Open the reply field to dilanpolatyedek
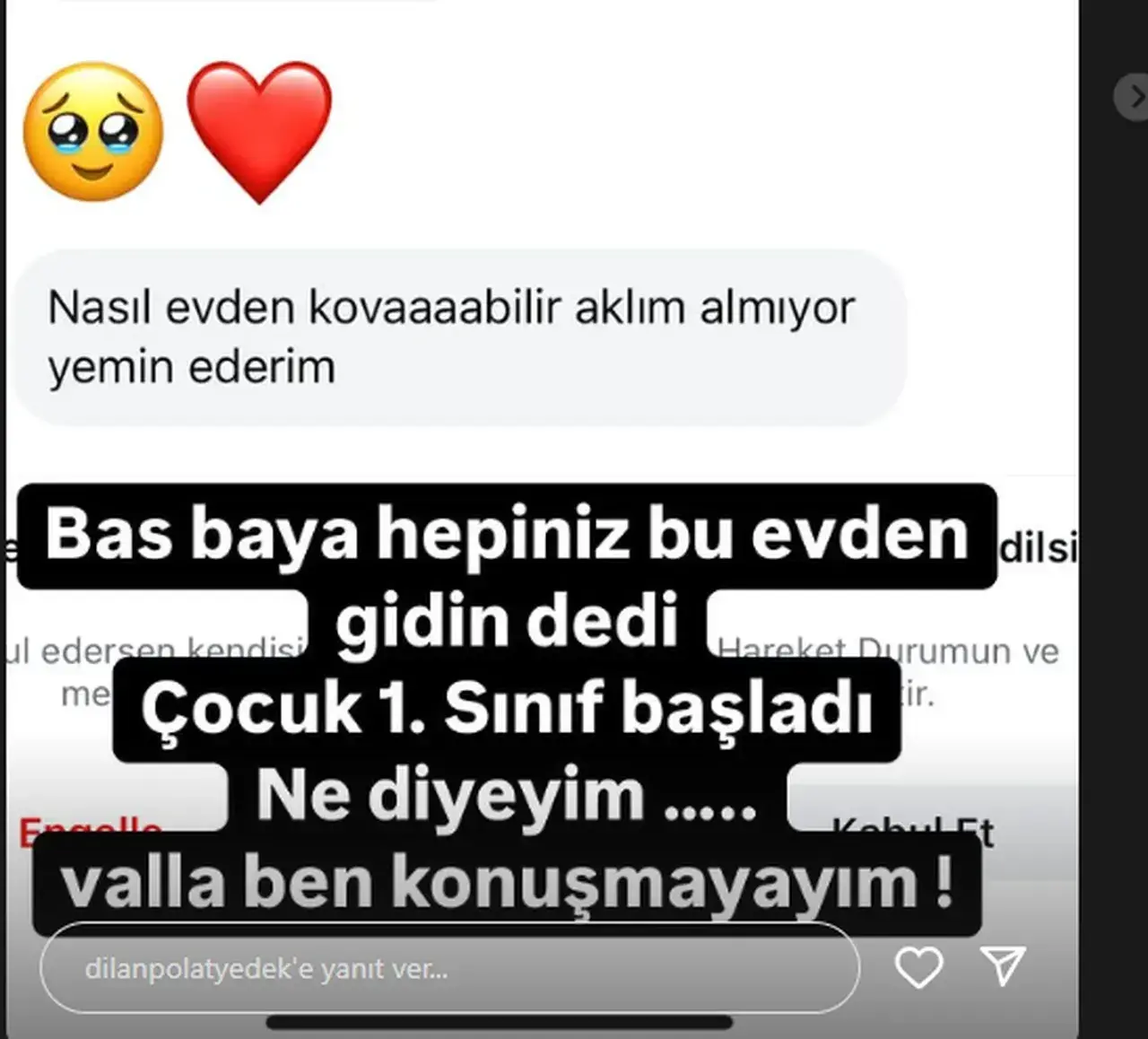This screenshot has width=1148, height=1039. pyautogui.click(x=448, y=969)
